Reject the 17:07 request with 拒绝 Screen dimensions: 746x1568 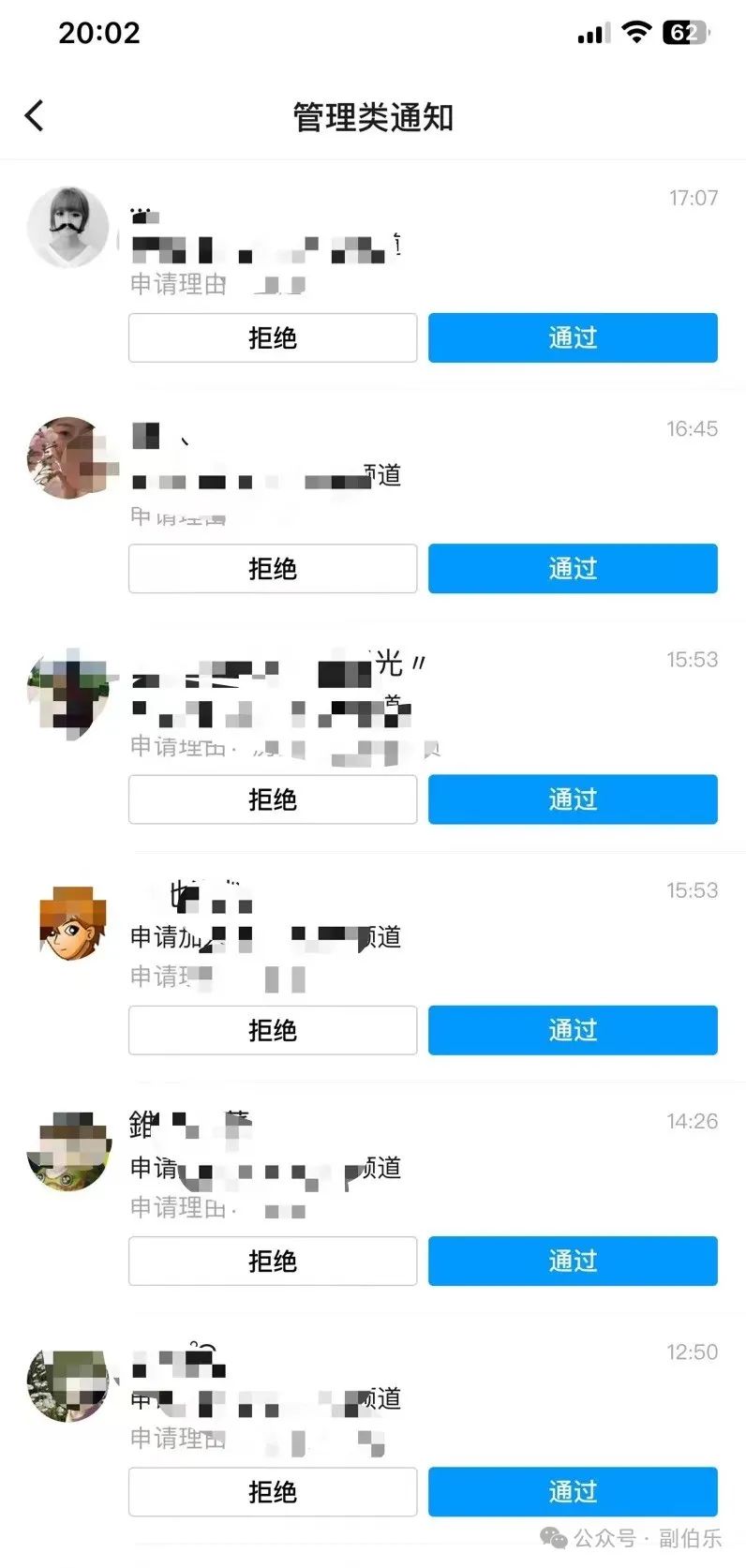tap(272, 338)
